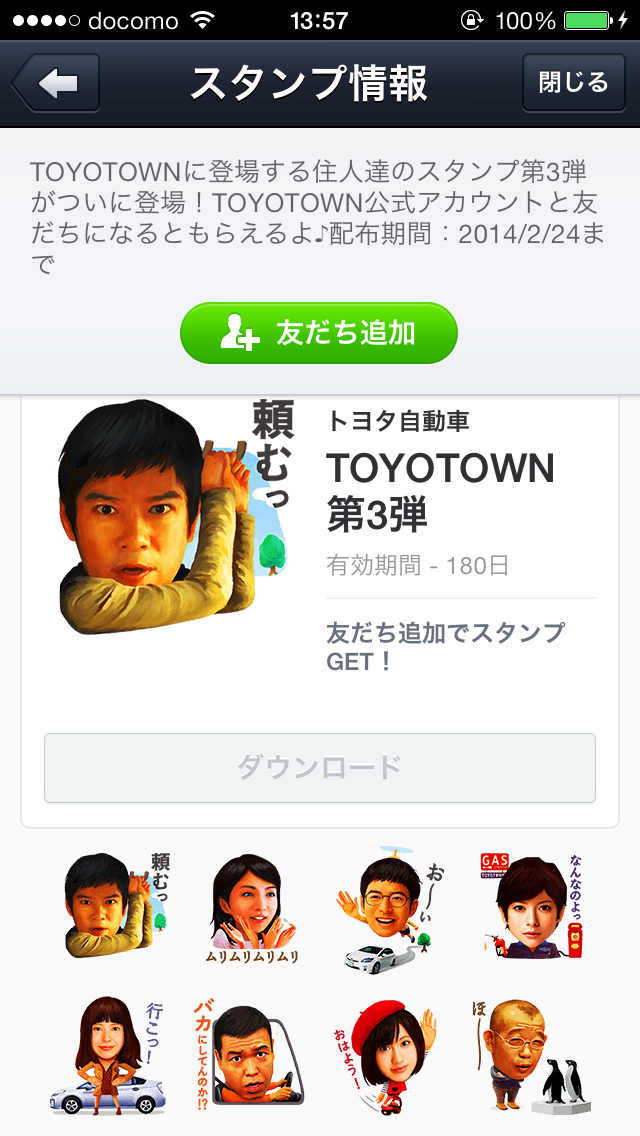Tap the 閉じる close button
The height and width of the screenshot is (1136, 640).
(573, 83)
